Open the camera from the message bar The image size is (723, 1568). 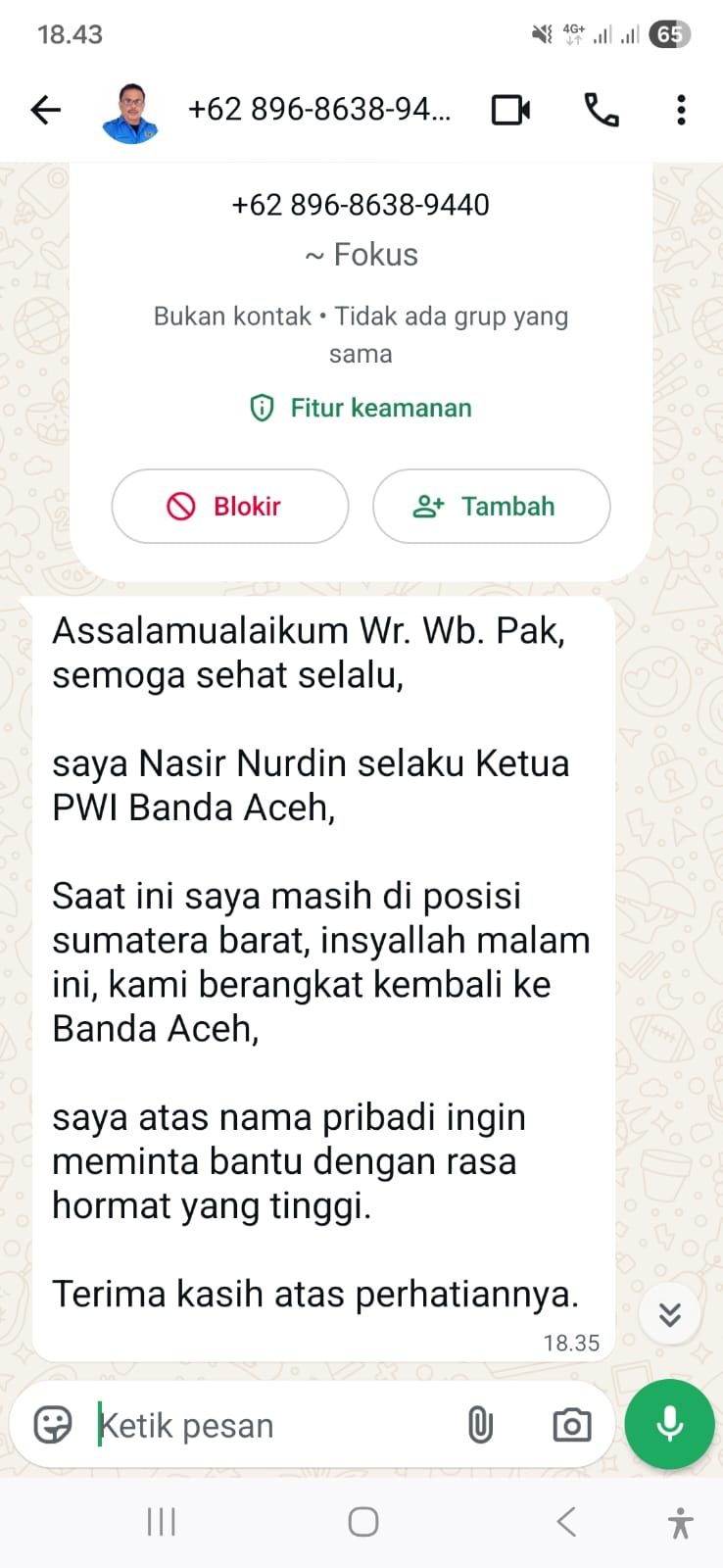click(x=571, y=1424)
